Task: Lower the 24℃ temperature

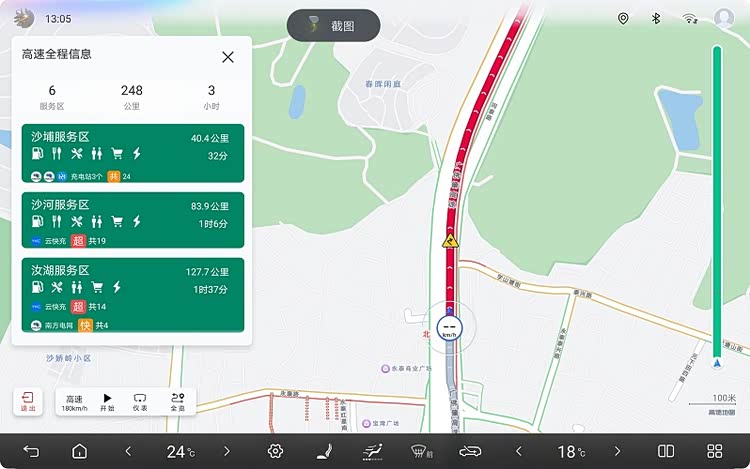Action: [x=128, y=451]
